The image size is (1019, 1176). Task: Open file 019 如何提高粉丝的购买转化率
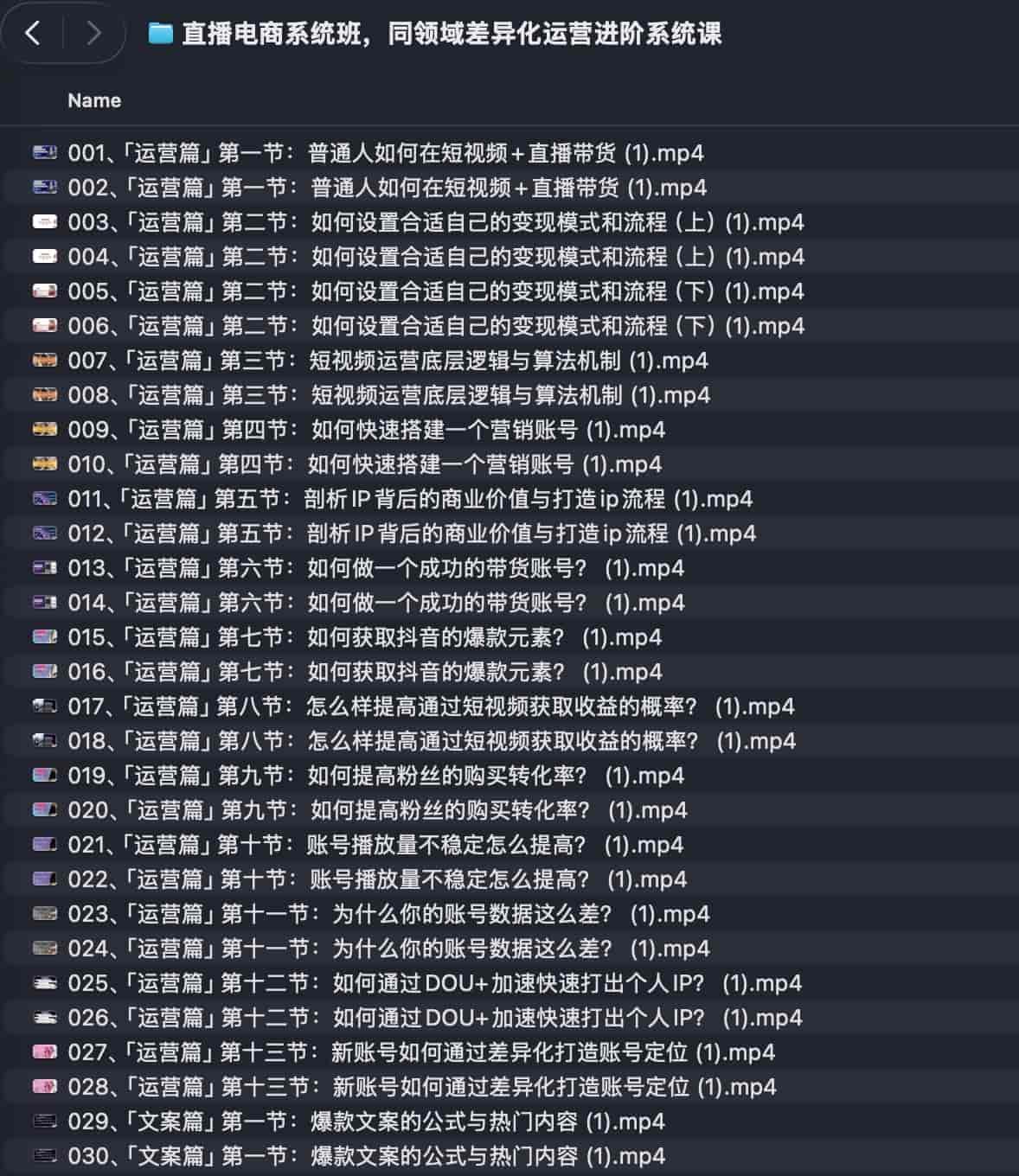[x=375, y=776]
